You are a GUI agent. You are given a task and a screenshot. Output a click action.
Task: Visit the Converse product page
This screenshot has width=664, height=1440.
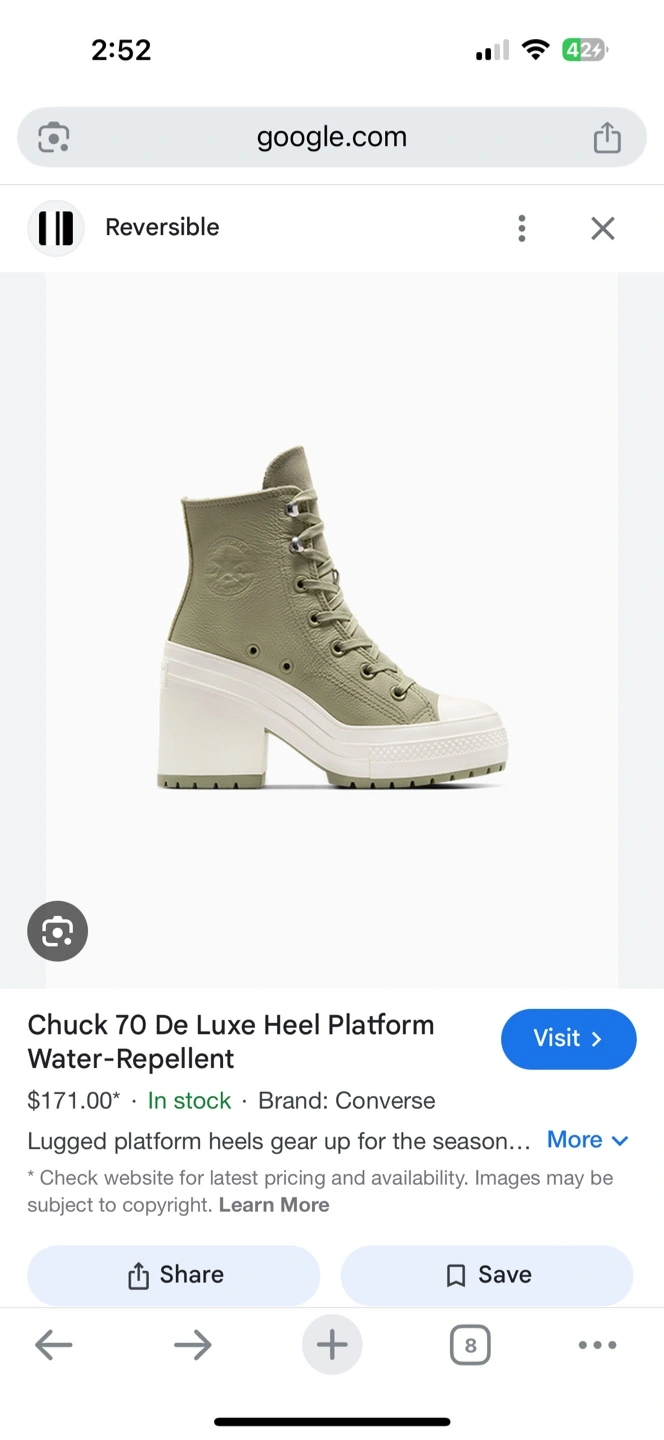pyautogui.click(x=568, y=1039)
